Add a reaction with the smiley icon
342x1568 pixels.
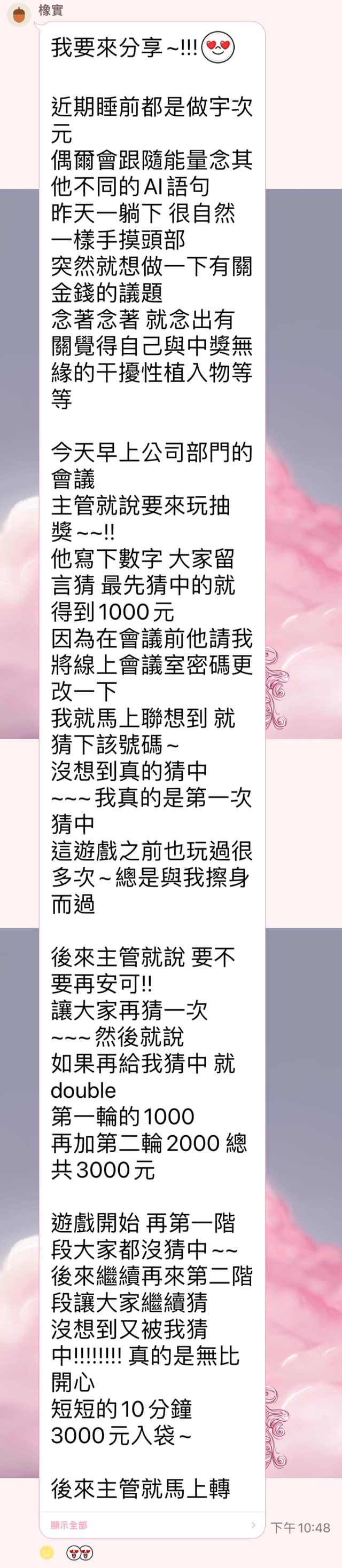[46, 1552]
